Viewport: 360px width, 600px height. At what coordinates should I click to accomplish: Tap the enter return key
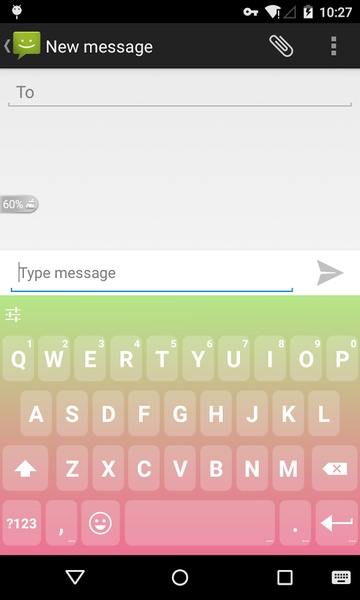pos(337,523)
